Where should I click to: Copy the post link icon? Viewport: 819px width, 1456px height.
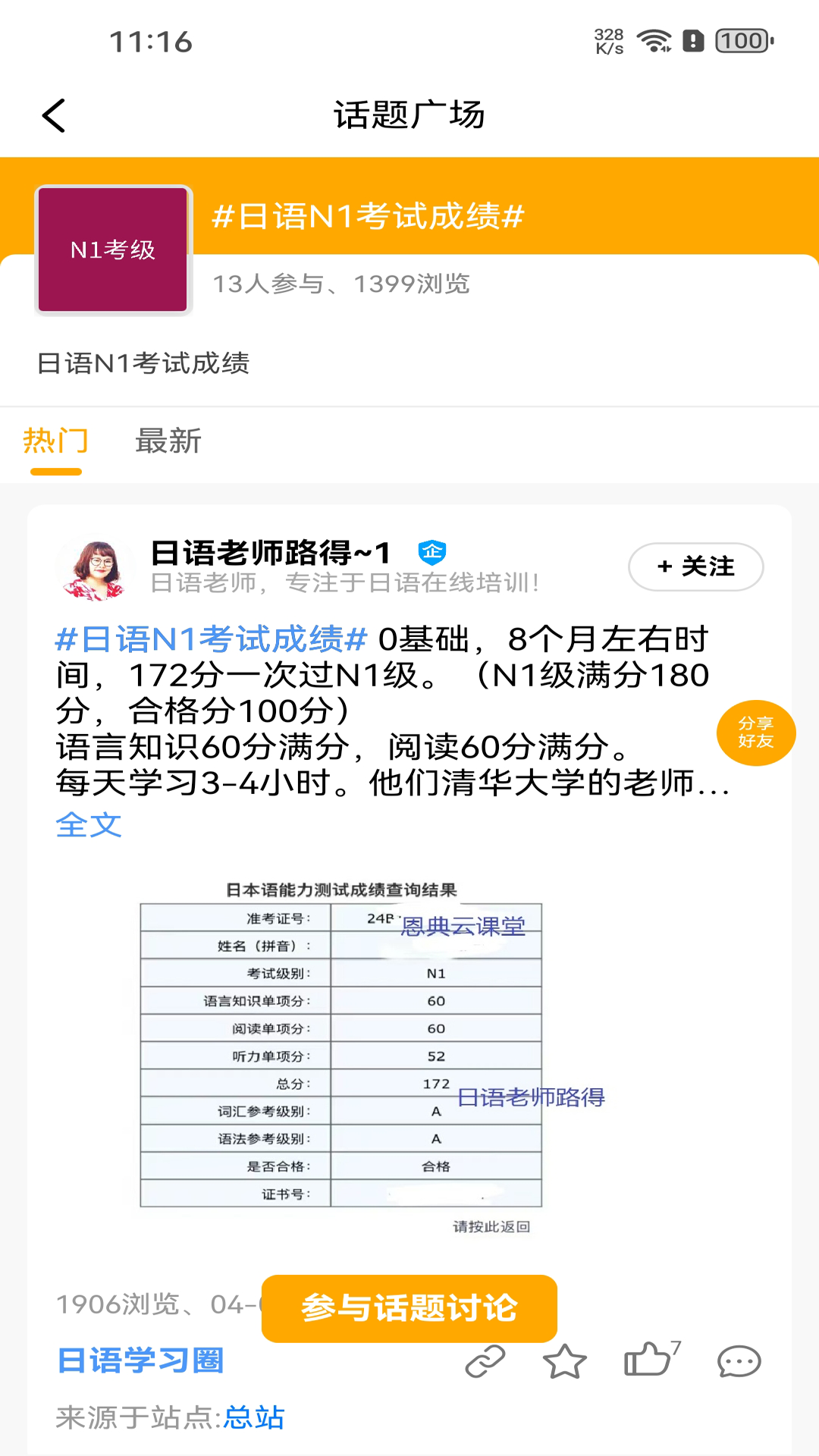click(485, 1361)
